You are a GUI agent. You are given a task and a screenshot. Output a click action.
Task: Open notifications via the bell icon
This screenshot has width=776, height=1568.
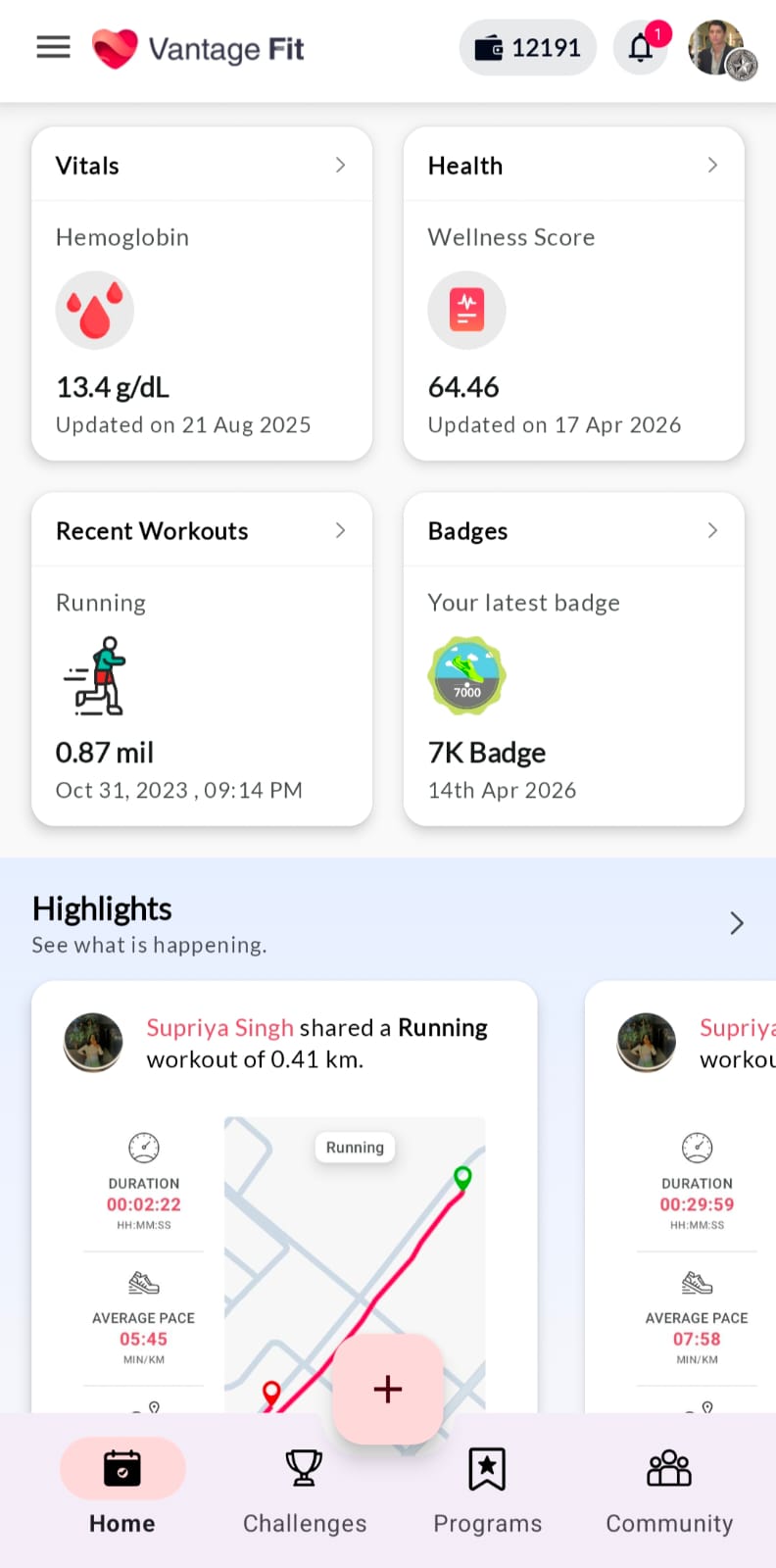(642, 48)
